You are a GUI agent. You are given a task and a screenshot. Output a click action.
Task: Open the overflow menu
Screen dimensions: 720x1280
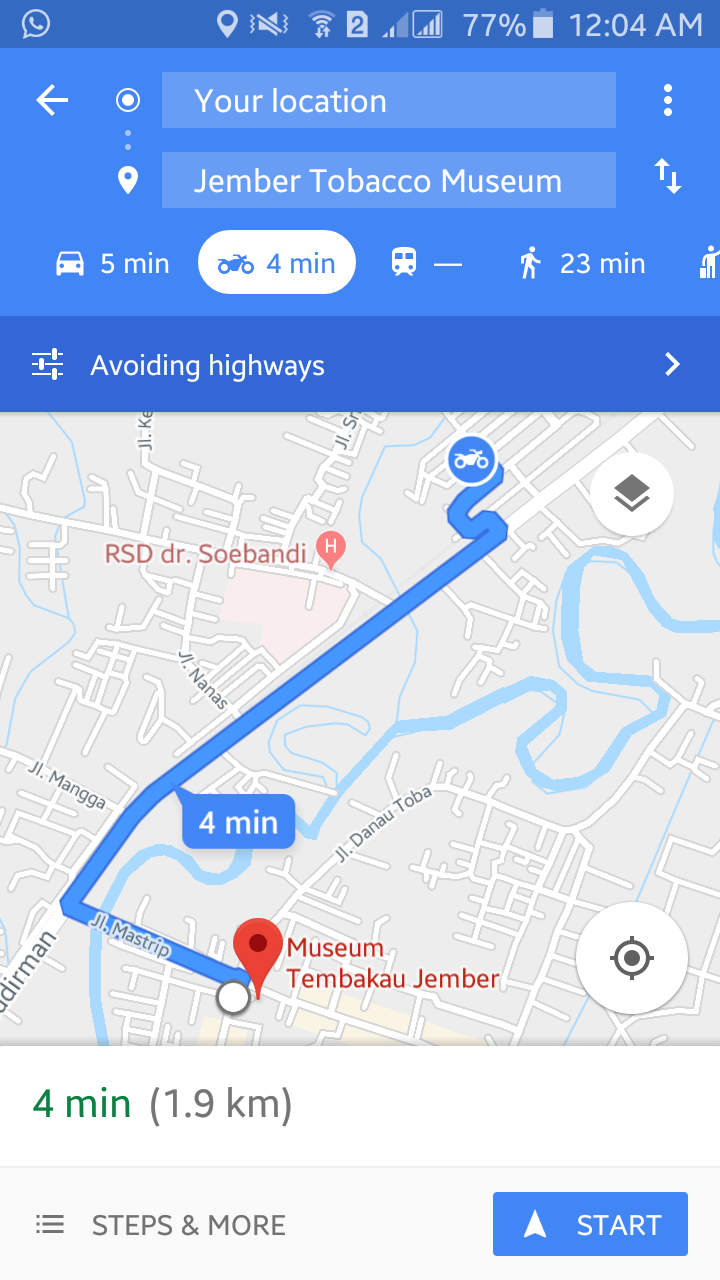[x=667, y=100]
